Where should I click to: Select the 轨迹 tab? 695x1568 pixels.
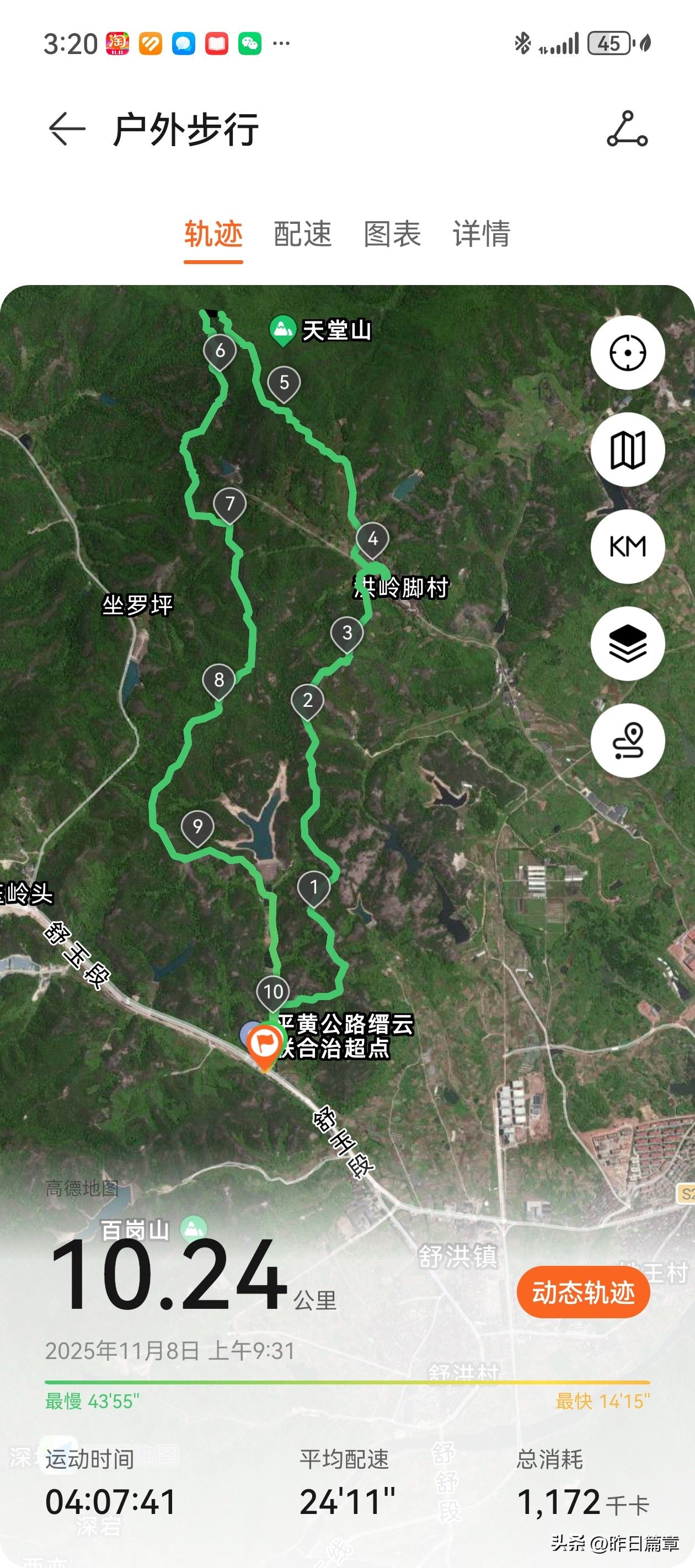coord(213,234)
